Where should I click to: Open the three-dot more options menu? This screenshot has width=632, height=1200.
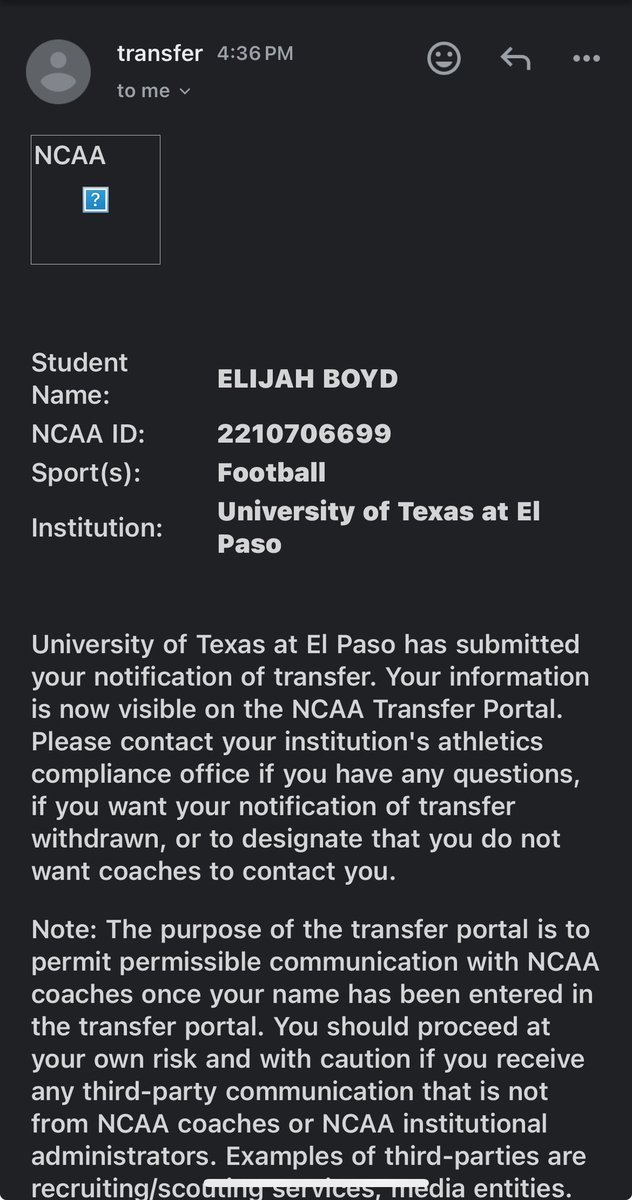[586, 59]
